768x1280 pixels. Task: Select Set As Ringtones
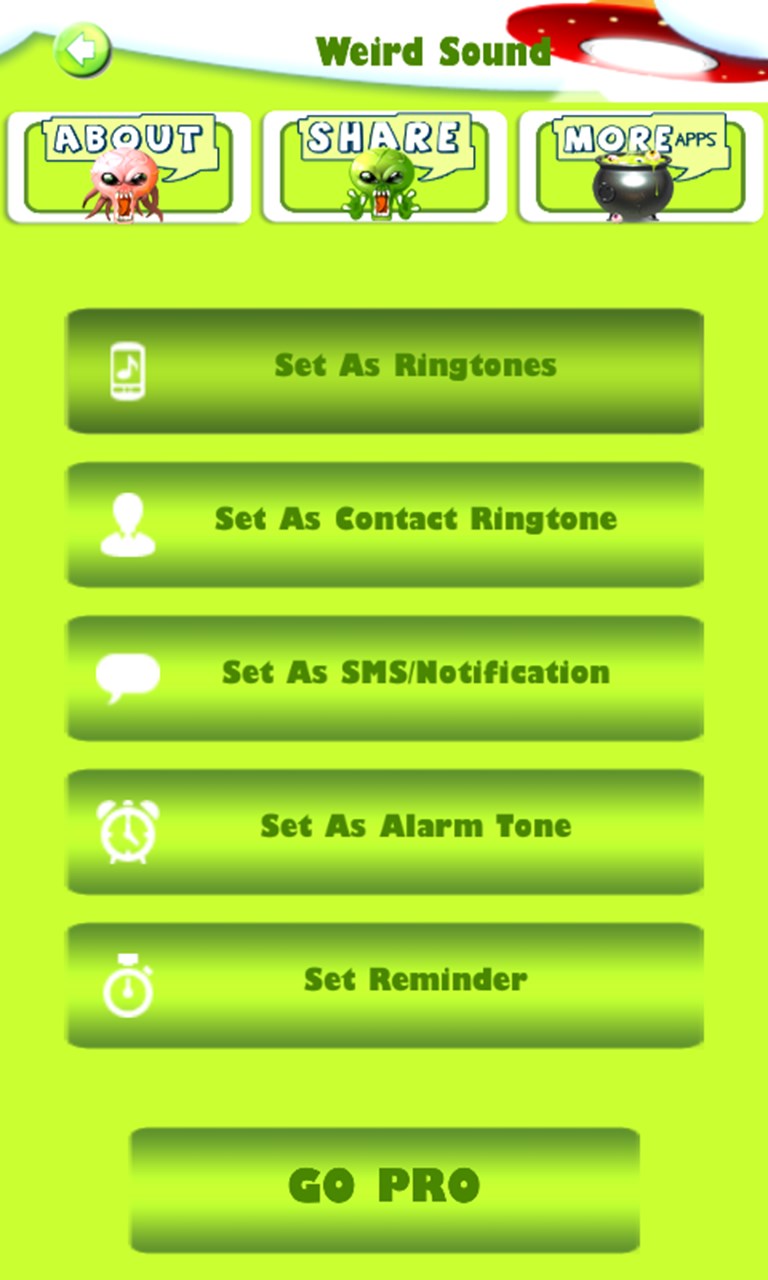click(x=385, y=370)
